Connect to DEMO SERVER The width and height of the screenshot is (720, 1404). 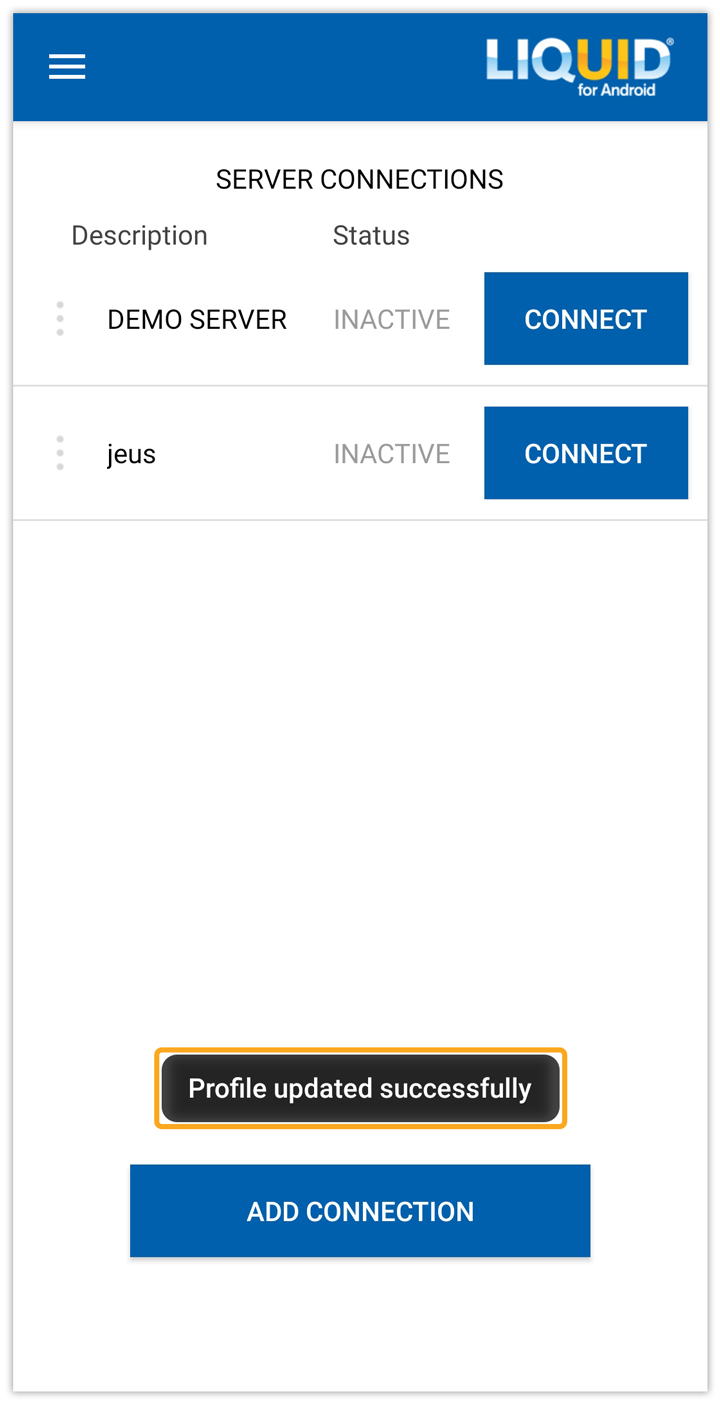586,319
